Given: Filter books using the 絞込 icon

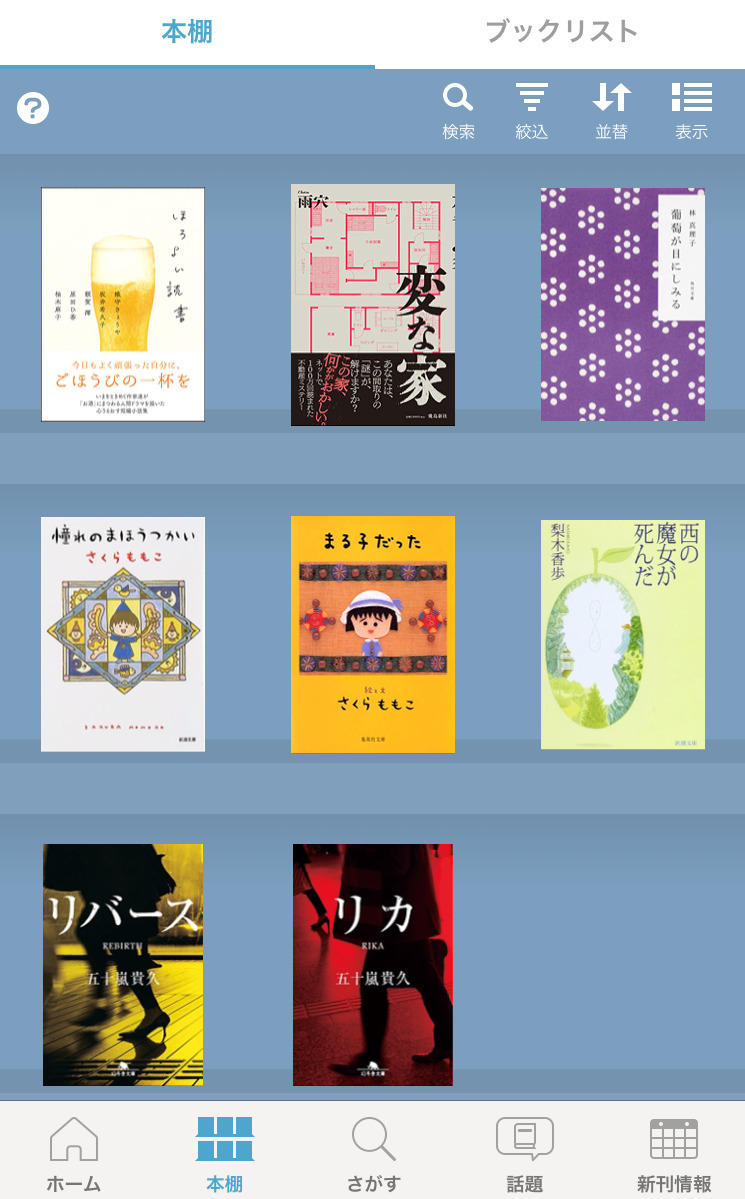Looking at the screenshot, I should [533, 108].
